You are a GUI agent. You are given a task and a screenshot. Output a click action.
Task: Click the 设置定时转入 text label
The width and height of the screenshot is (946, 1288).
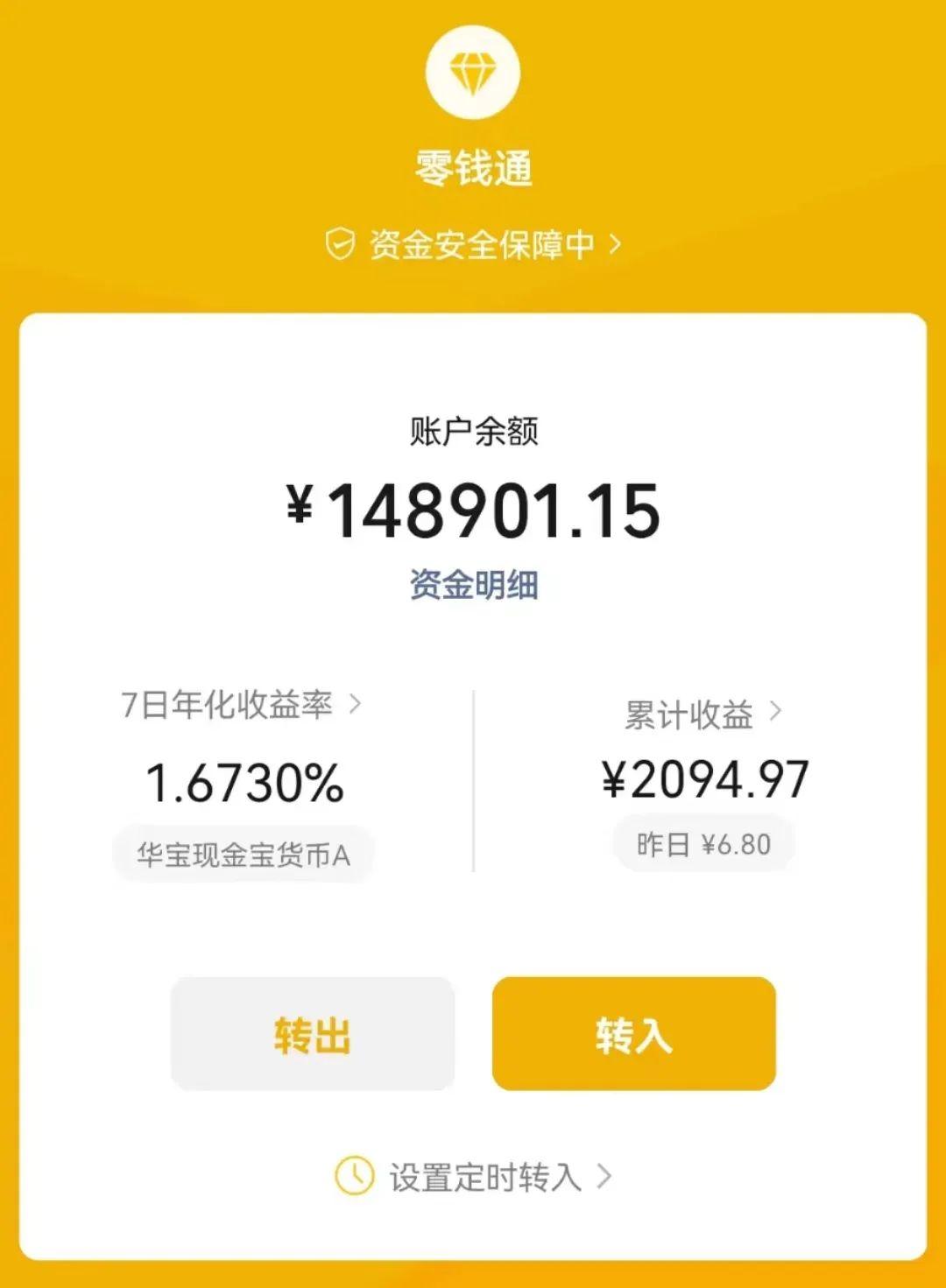[484, 1178]
